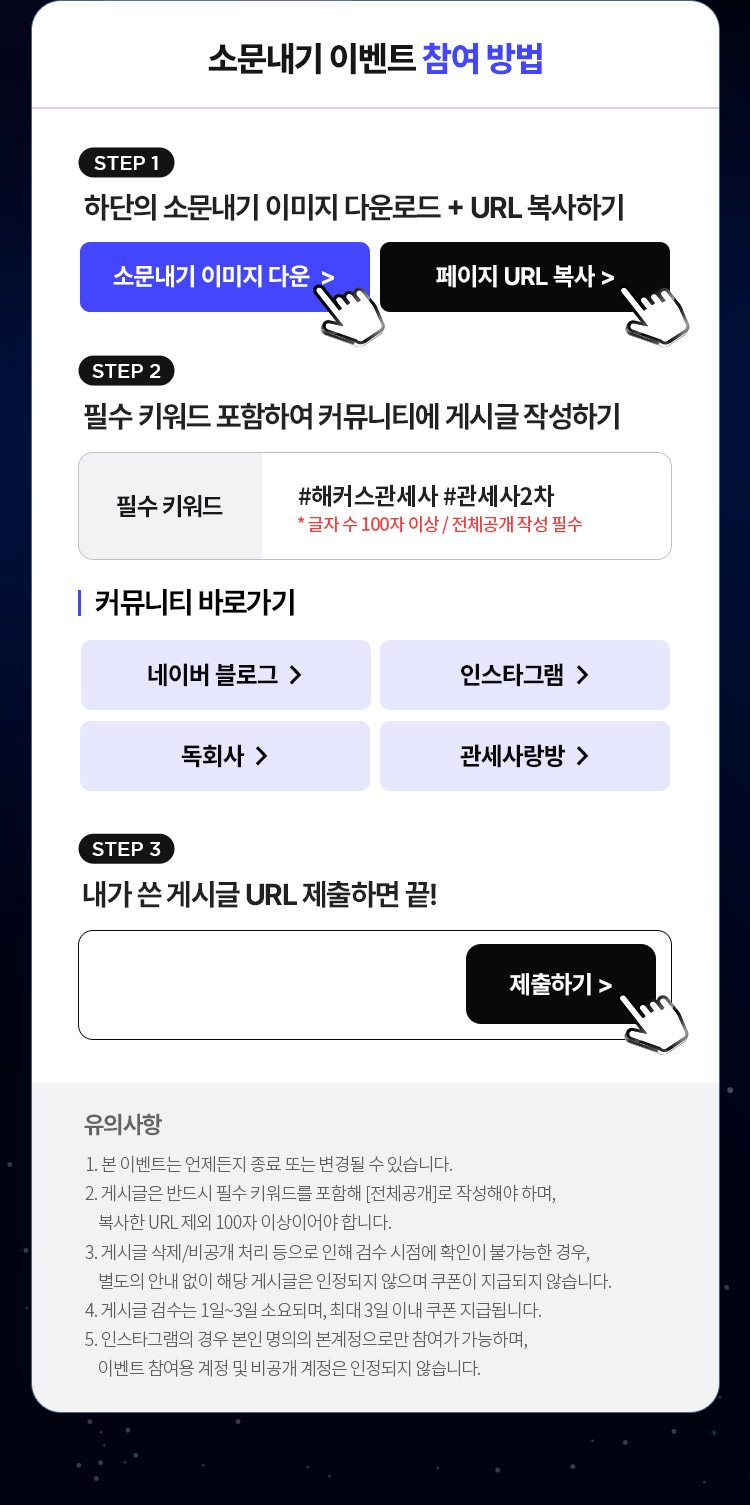The height and width of the screenshot is (1505, 750).
Task: Open the 네이버 블로그 community link
Action: [x=225, y=675]
